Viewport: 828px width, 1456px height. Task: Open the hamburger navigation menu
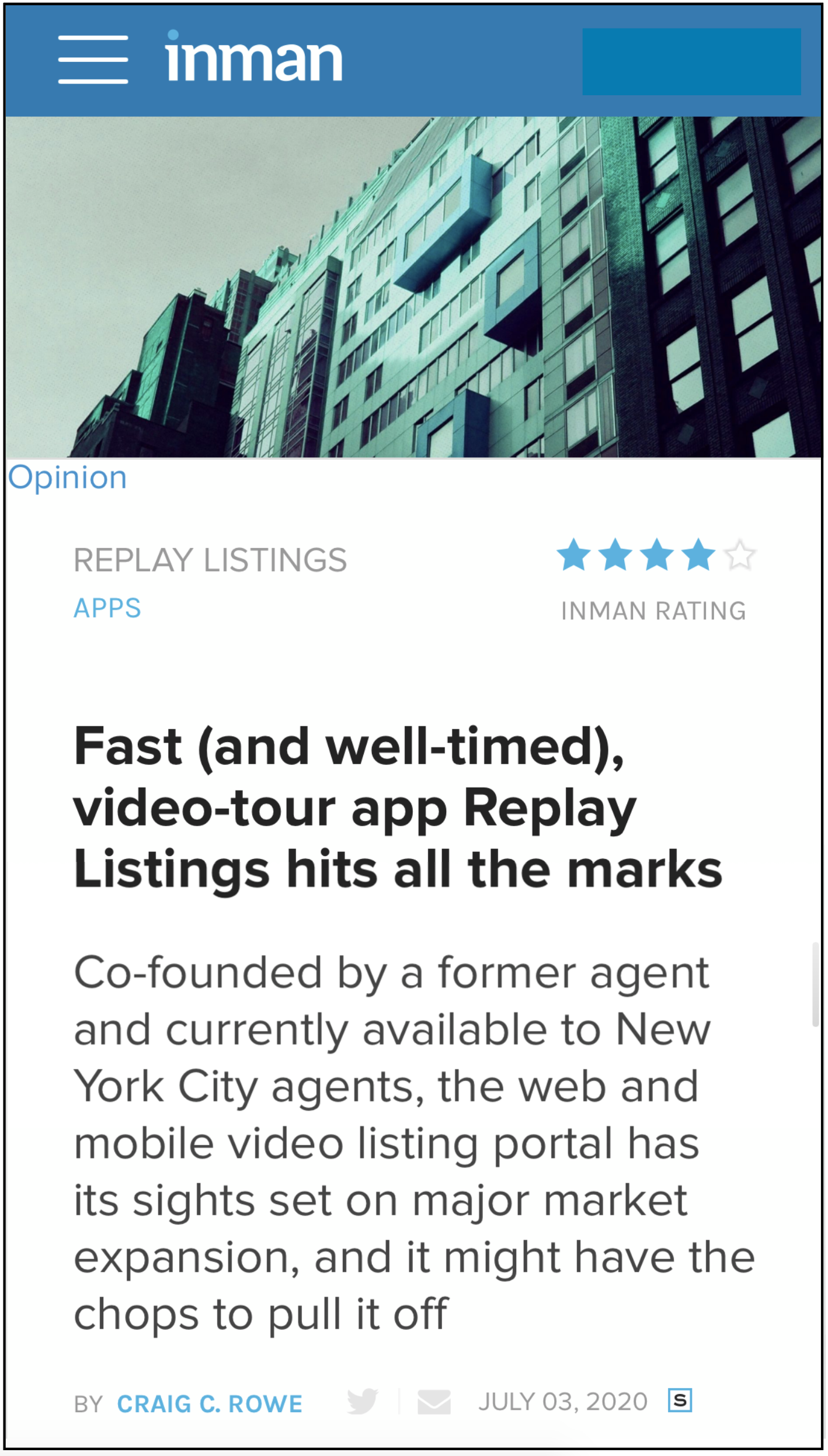tap(93, 60)
